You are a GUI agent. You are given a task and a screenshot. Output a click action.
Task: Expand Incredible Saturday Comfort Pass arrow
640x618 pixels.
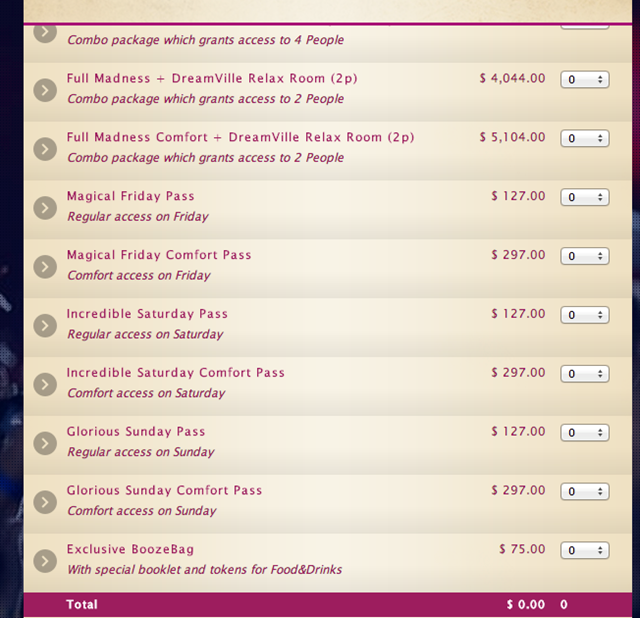click(44, 385)
